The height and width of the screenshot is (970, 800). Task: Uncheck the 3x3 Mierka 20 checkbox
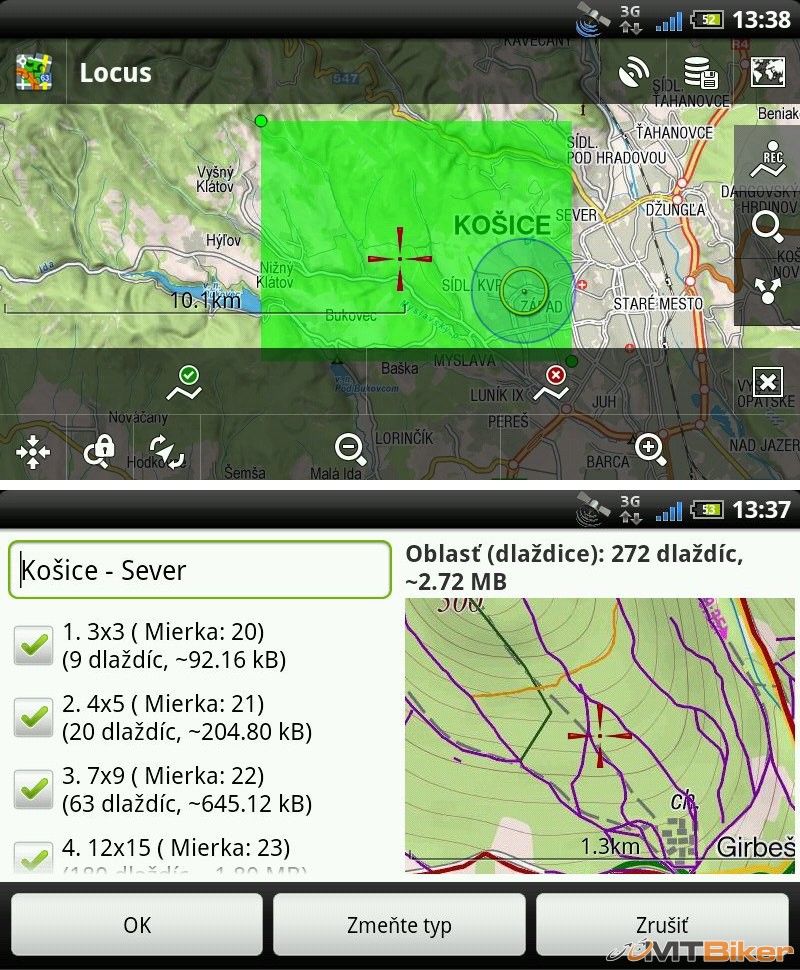[35, 645]
